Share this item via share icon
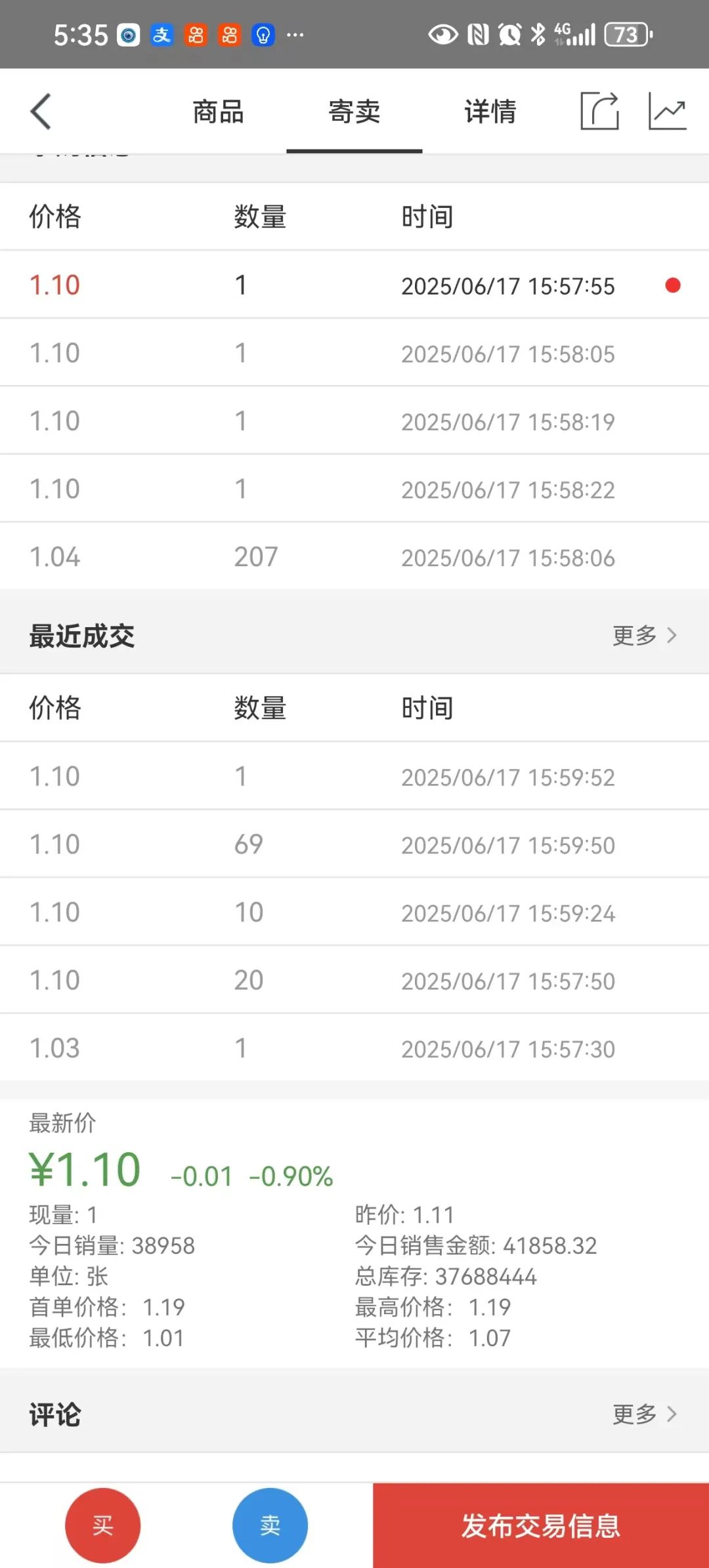The height and width of the screenshot is (1568, 709). [x=599, y=112]
